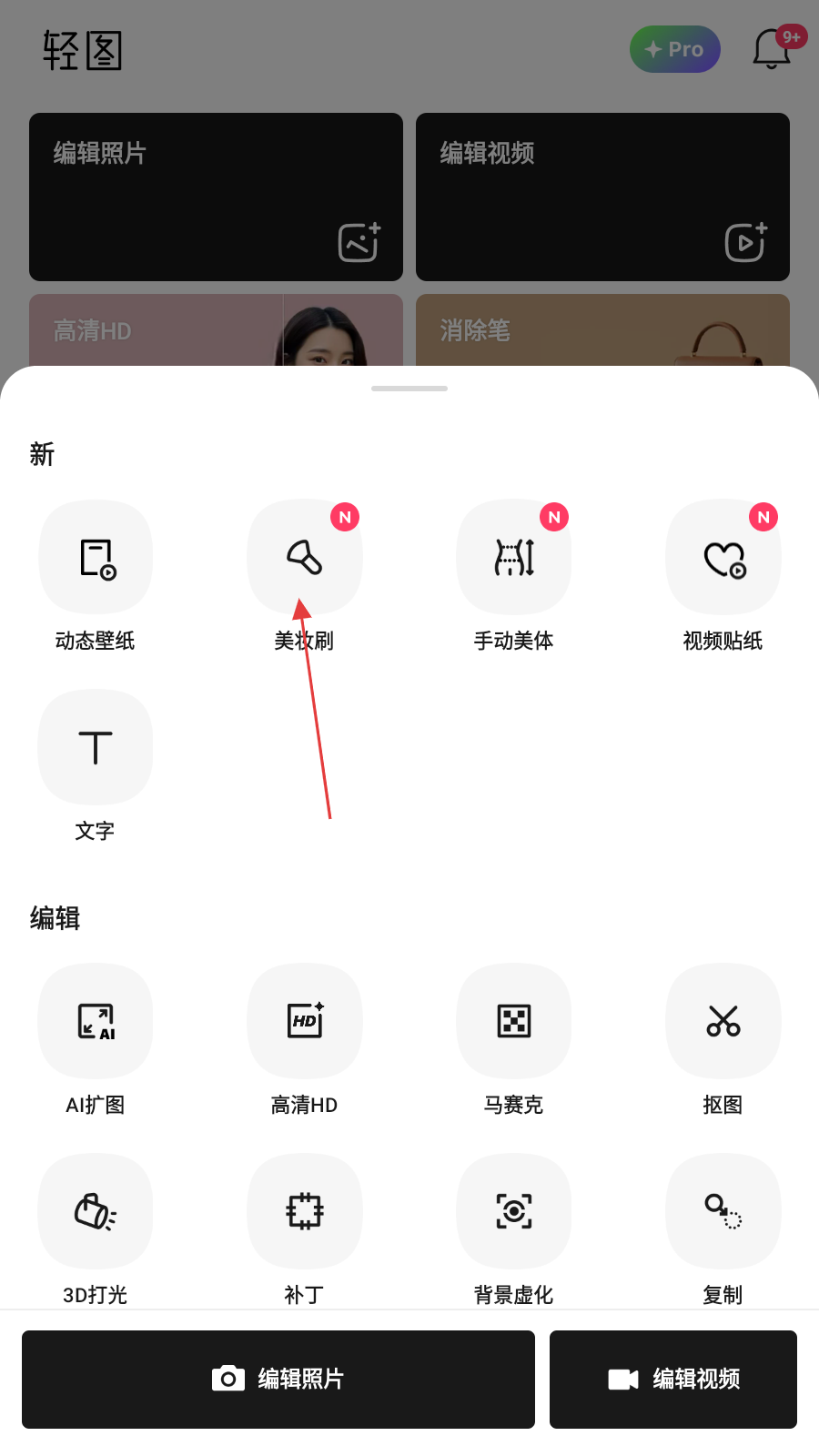This screenshot has height=1456, width=819.
Task: Choose the 3D打光 lighting tool
Action: (96, 1211)
